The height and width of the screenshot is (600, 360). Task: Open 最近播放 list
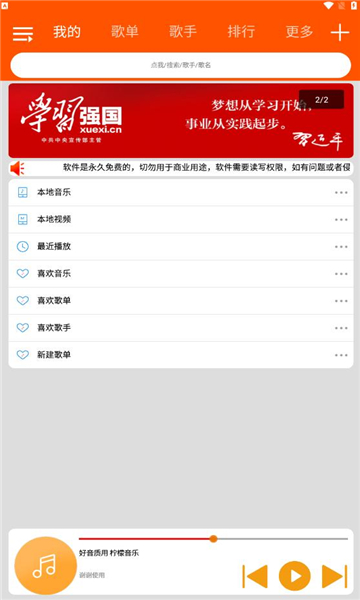coord(181,247)
